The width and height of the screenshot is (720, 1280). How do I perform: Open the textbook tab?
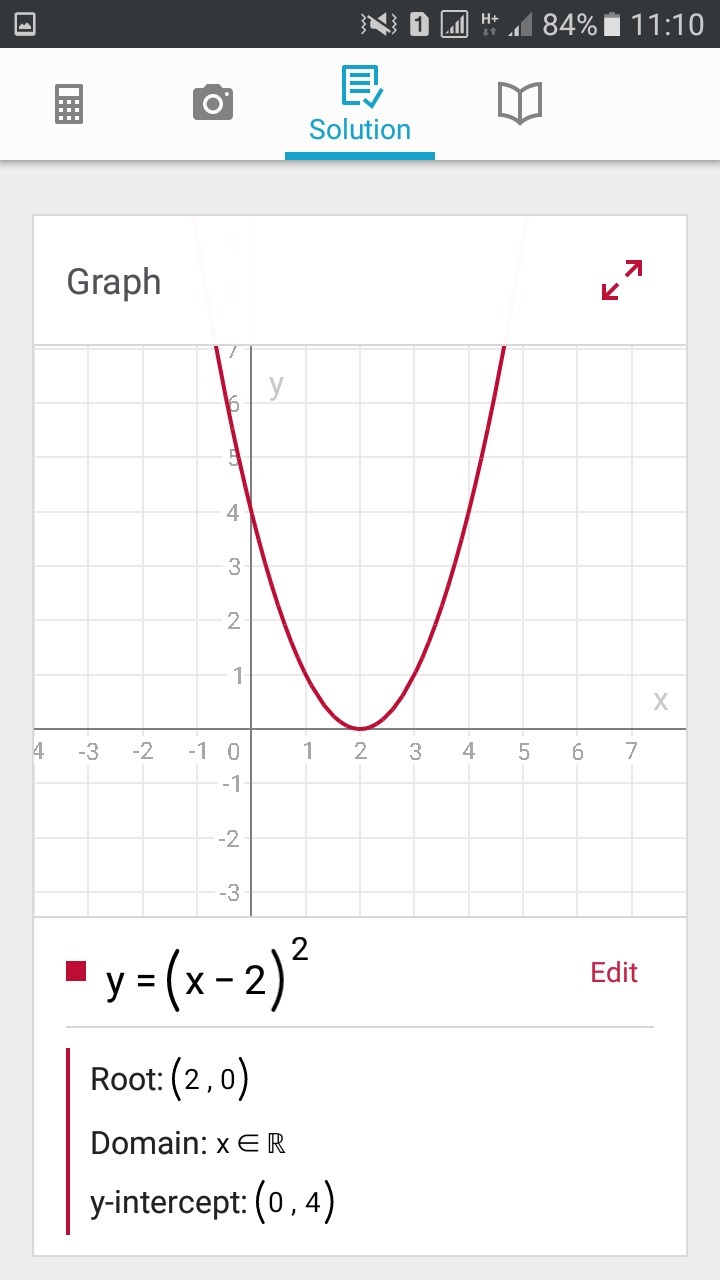[519, 103]
